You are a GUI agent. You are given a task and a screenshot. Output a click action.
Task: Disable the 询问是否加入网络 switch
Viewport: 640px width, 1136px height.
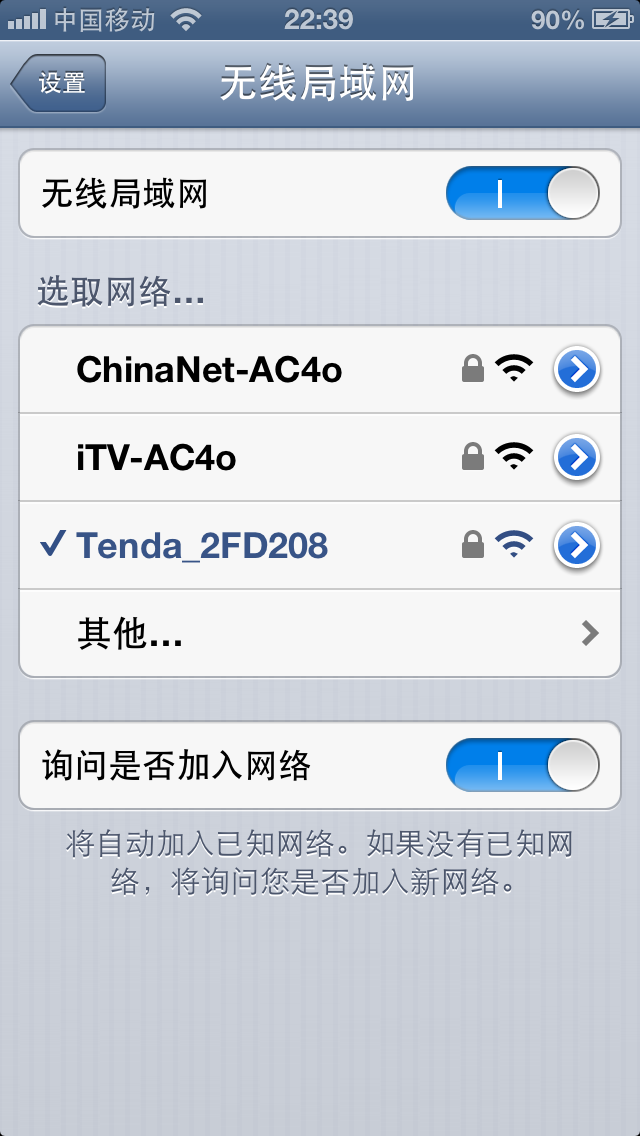tap(522, 767)
